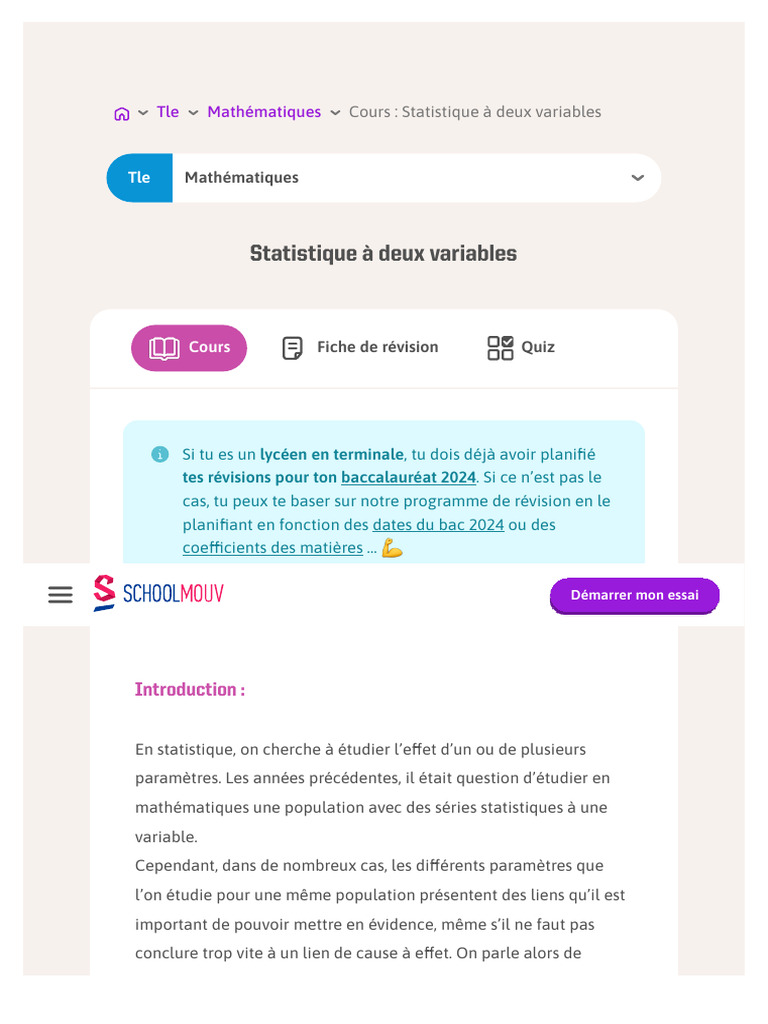This screenshot has height=1024, width=768.
Task: Open the Mathématiques breadcrumb link
Action: (264, 112)
